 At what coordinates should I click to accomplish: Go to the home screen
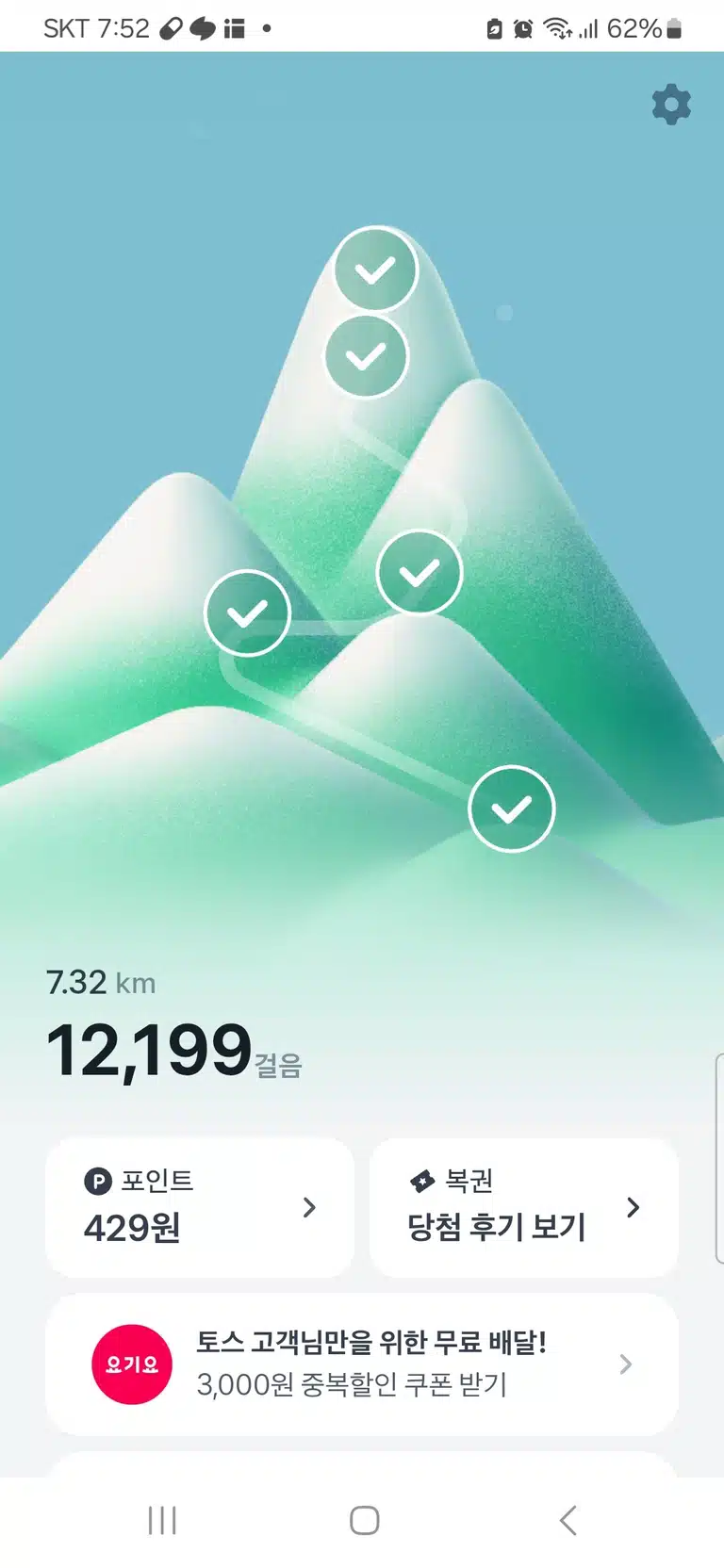click(x=364, y=1520)
